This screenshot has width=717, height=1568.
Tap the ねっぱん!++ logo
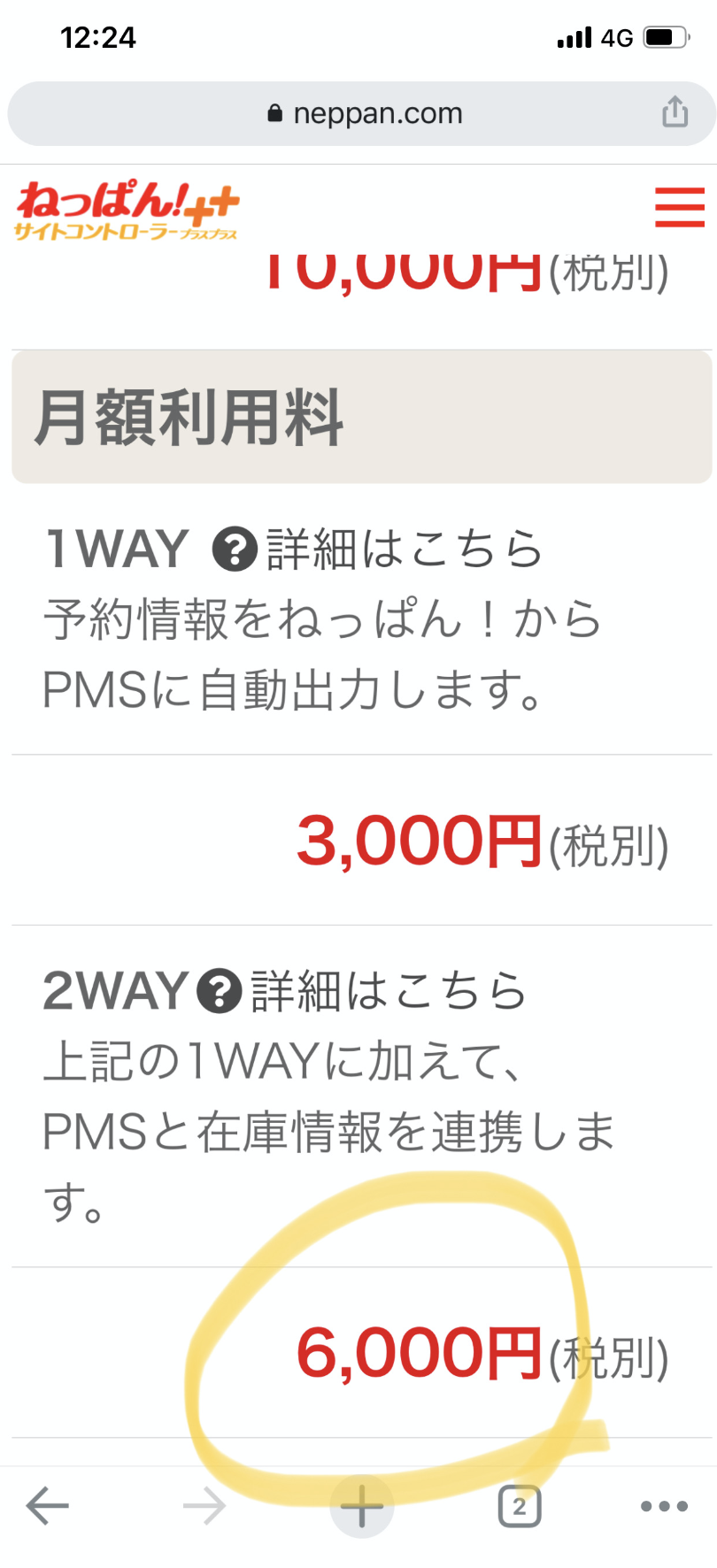tap(127, 211)
